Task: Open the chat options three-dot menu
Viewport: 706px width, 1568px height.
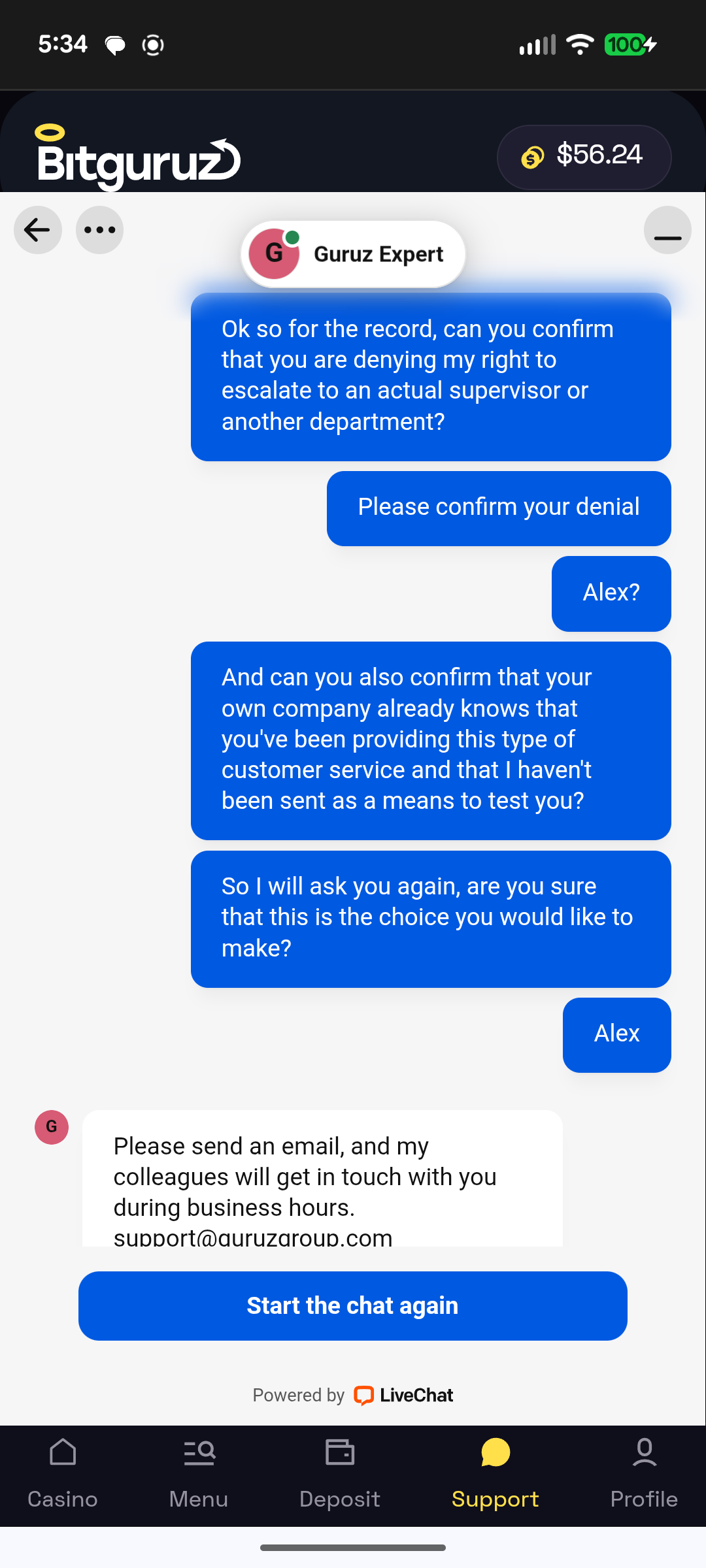Action: (x=99, y=230)
